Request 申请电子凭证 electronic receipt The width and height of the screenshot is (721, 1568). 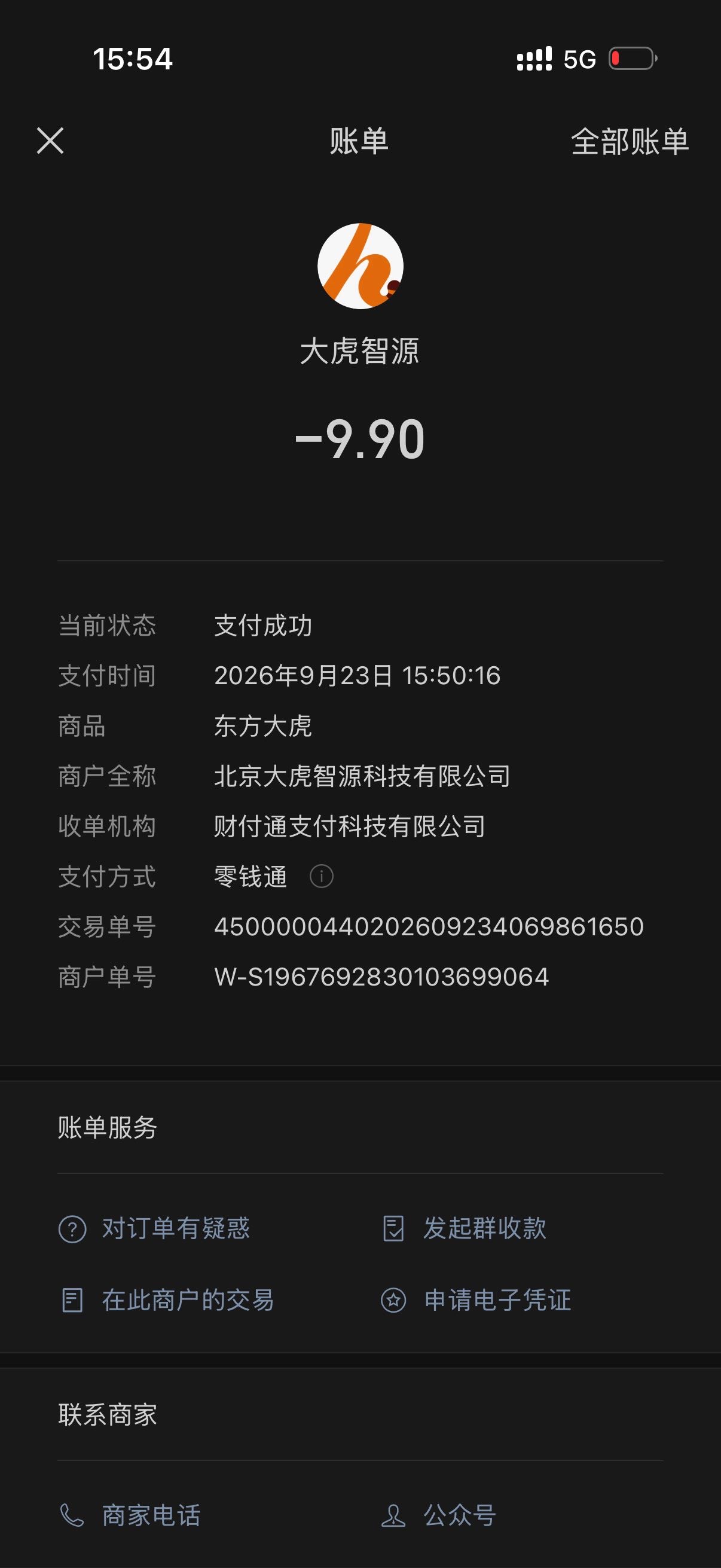[476, 1300]
